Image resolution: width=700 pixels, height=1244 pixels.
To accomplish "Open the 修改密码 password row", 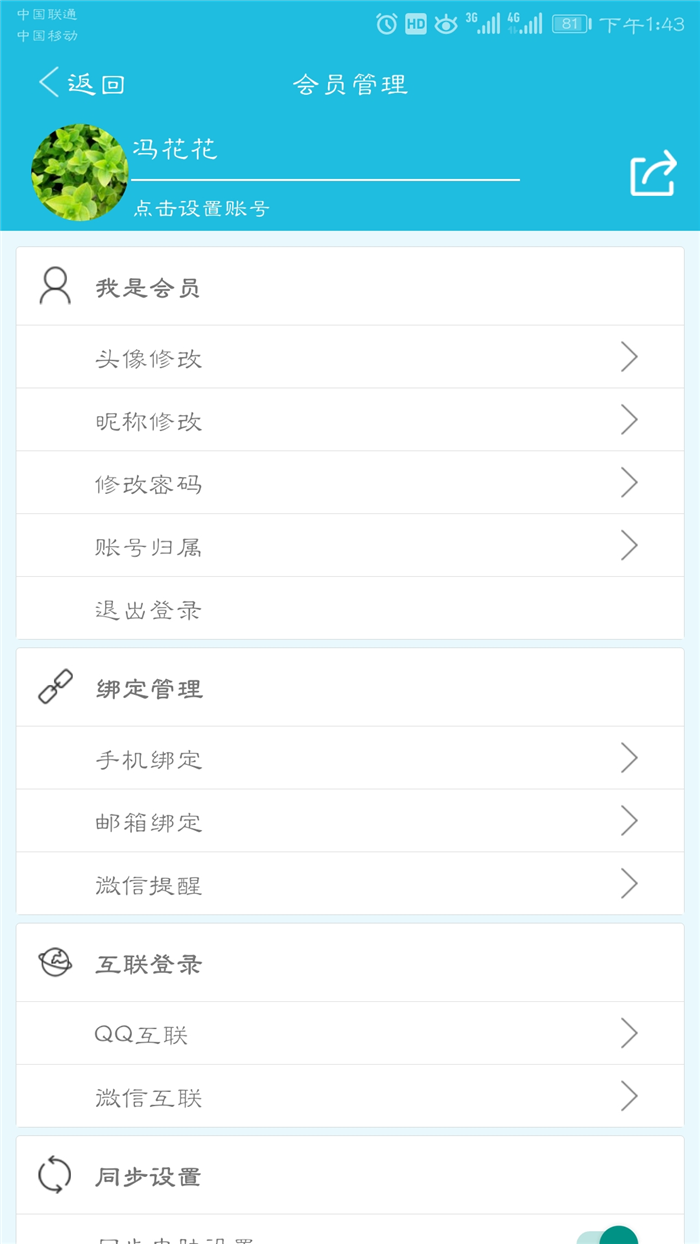I will [x=350, y=484].
